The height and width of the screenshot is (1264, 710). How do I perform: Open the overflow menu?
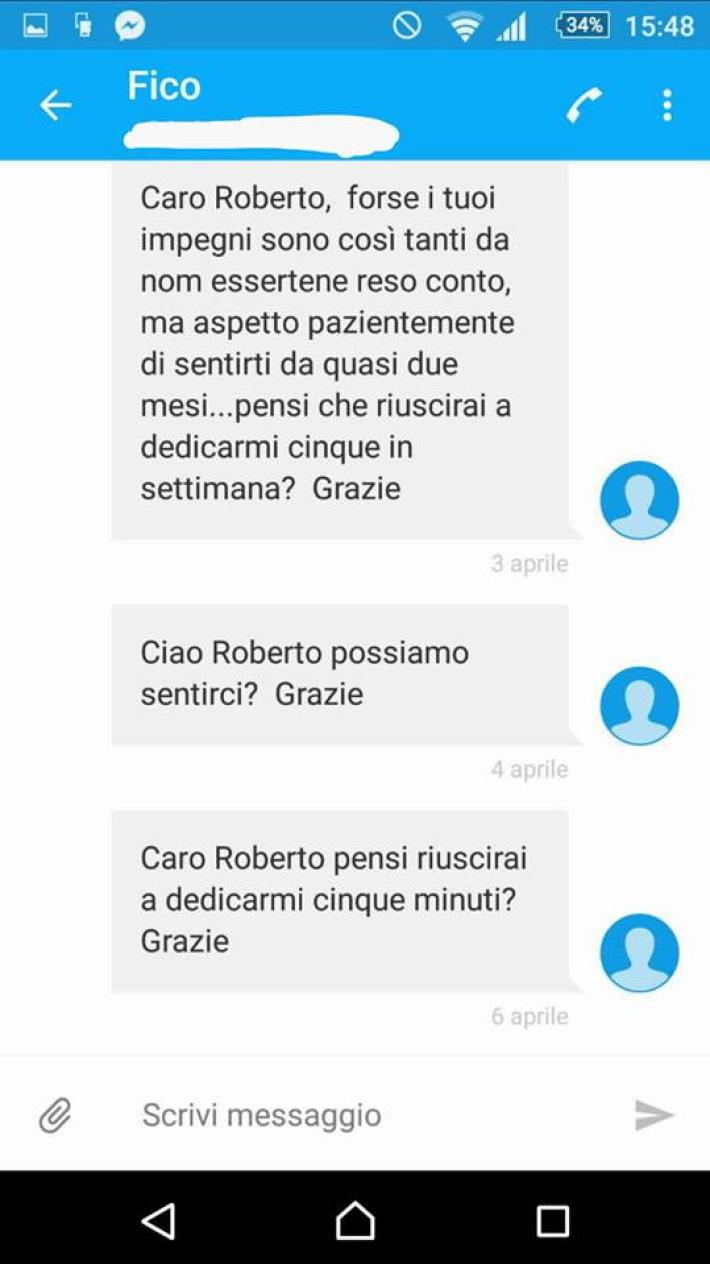pyautogui.click(x=667, y=105)
